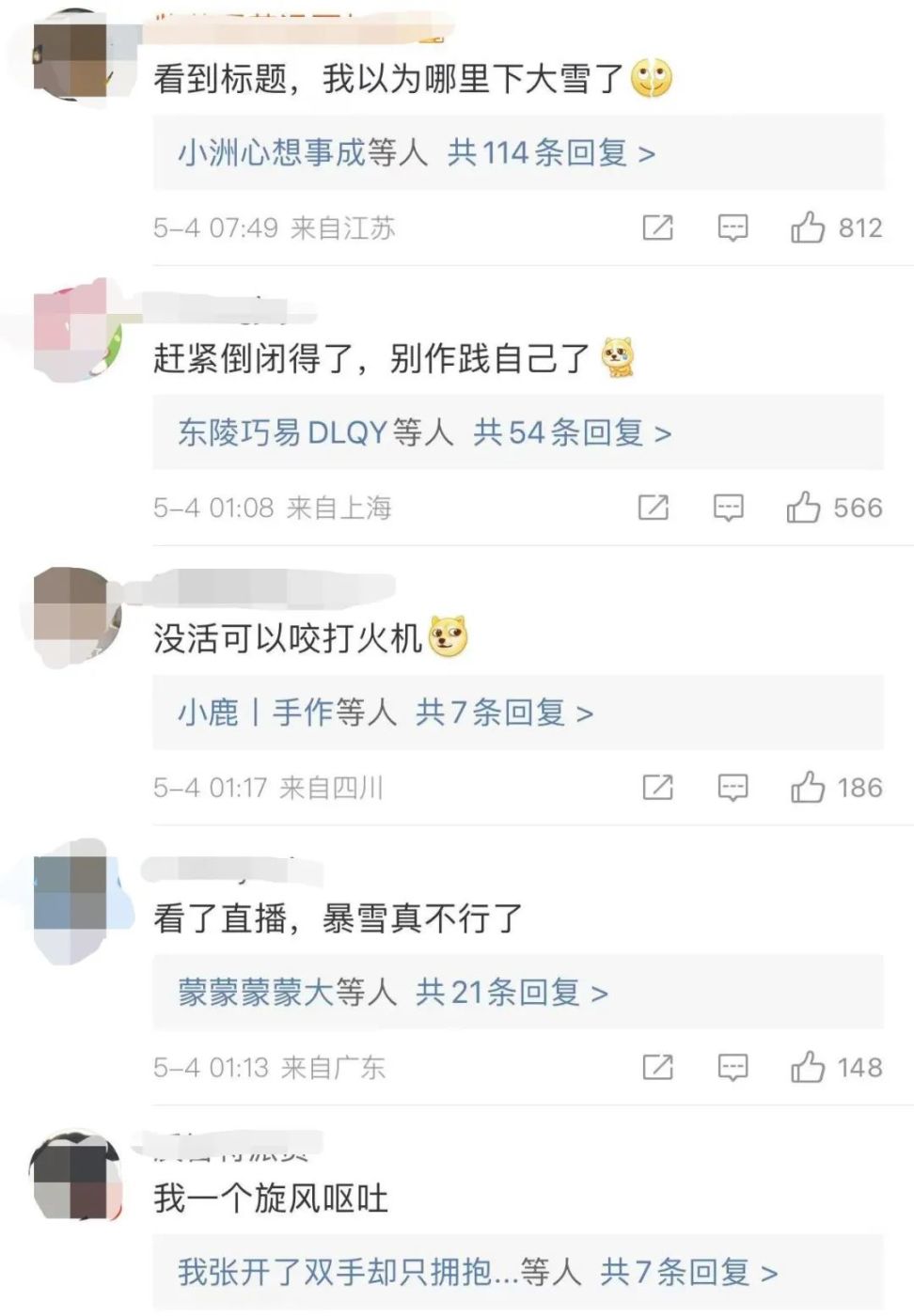Viewport: 914px width, 1316px height.
Task: Like the comment with 186 likes
Action: [807, 788]
